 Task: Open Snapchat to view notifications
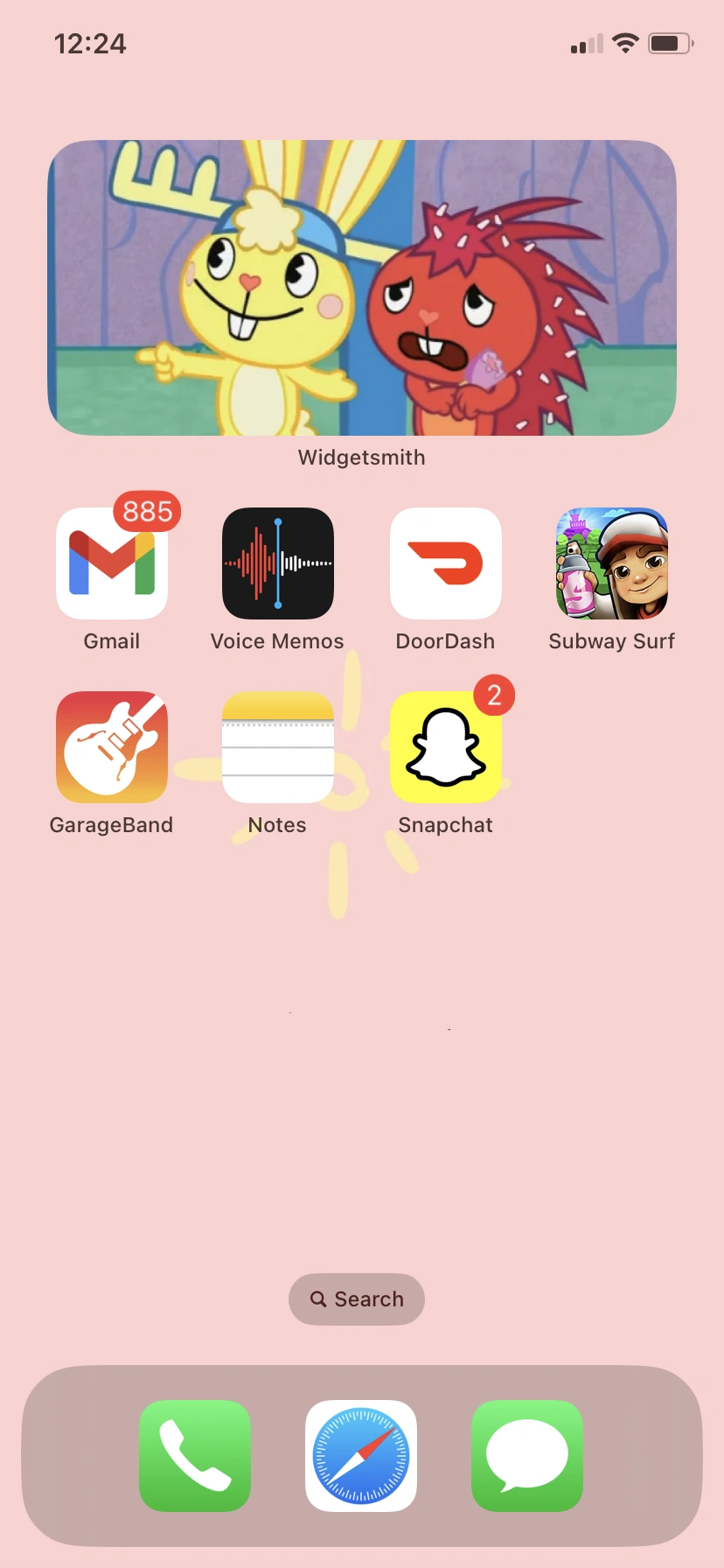click(445, 746)
